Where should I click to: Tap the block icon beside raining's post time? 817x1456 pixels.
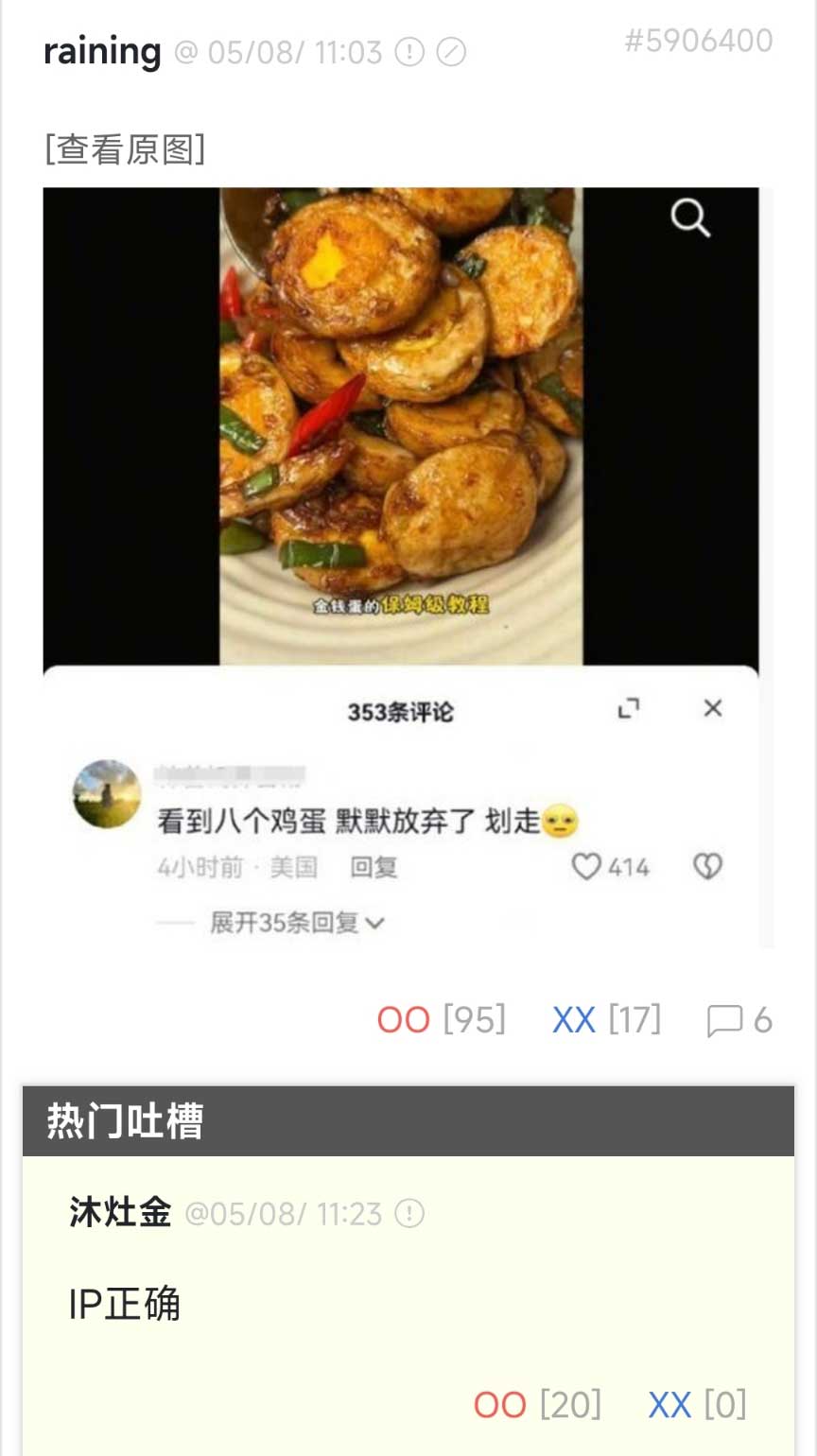[451, 53]
